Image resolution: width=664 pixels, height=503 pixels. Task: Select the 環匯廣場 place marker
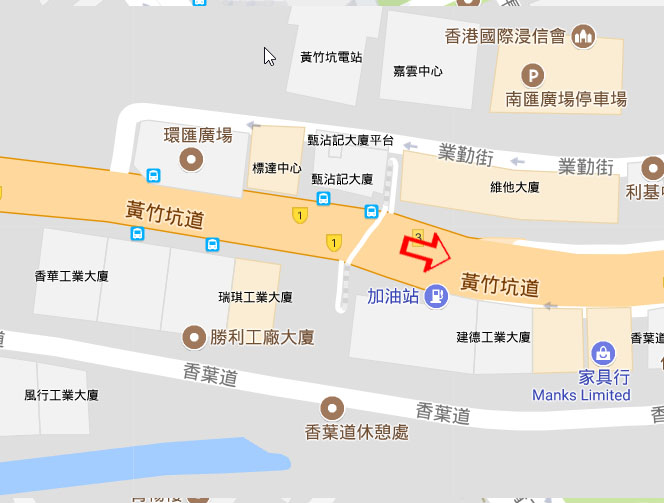click(190, 160)
